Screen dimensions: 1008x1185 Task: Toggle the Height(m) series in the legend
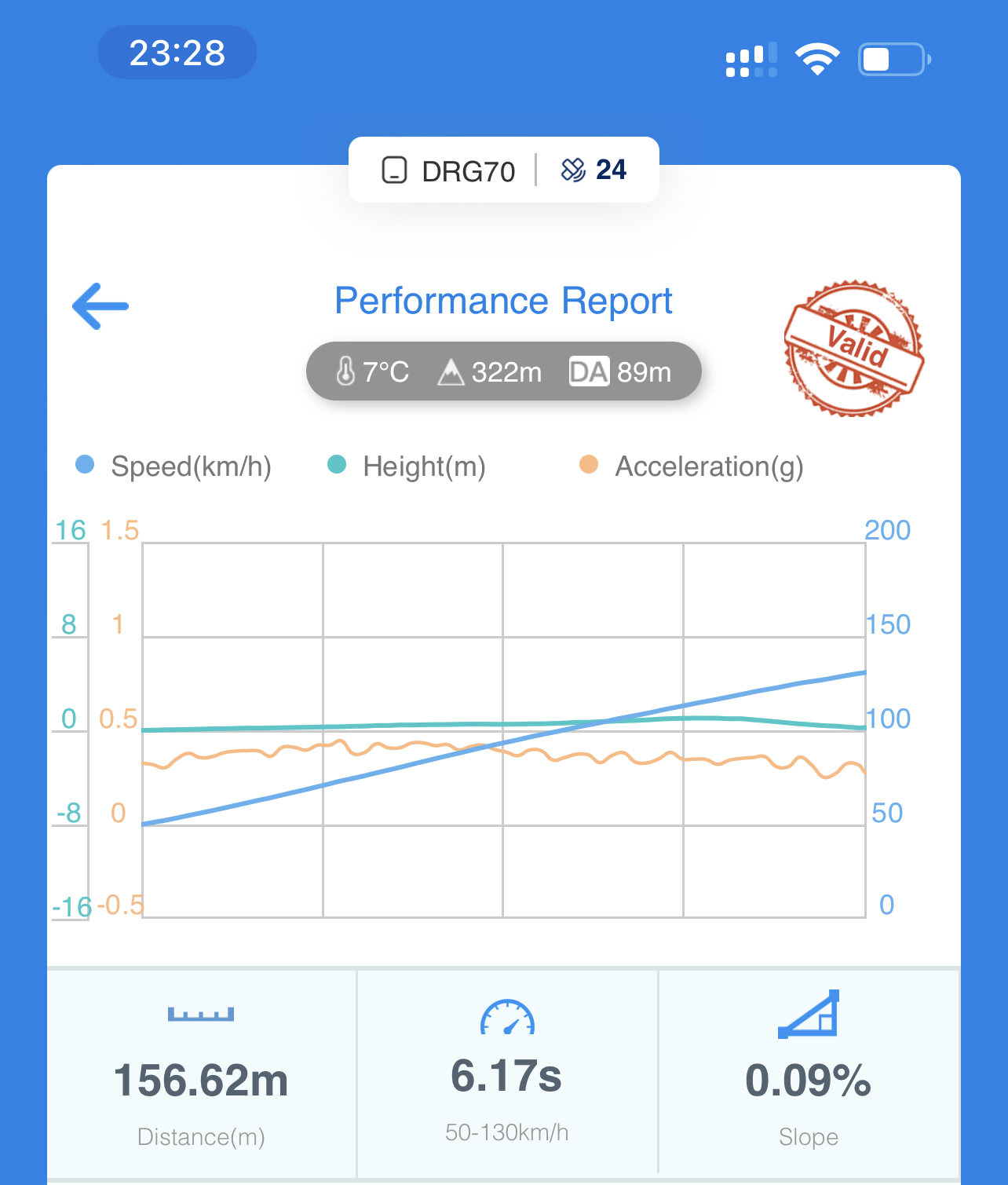click(407, 466)
